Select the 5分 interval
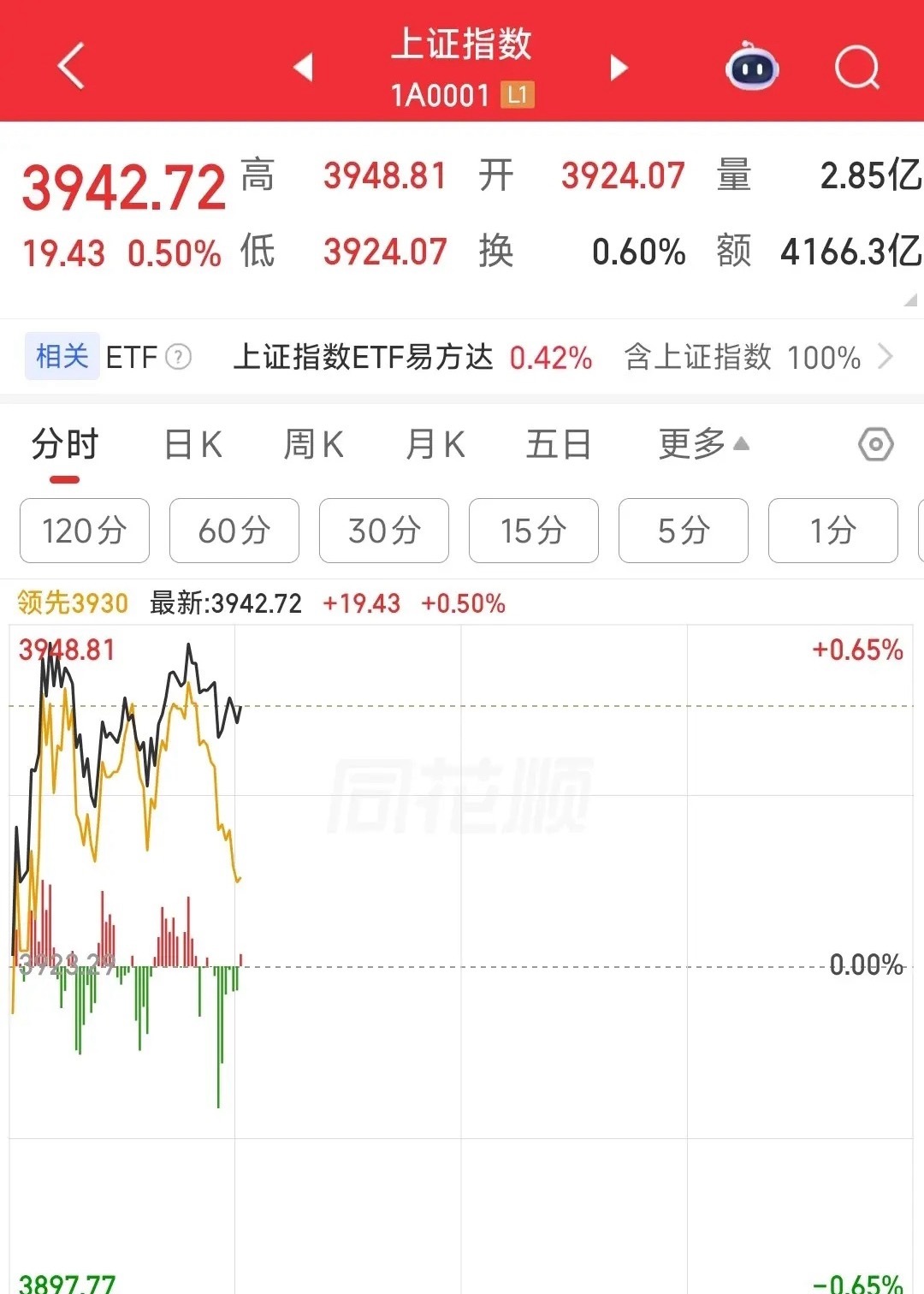This screenshot has width=924, height=1294. [683, 531]
